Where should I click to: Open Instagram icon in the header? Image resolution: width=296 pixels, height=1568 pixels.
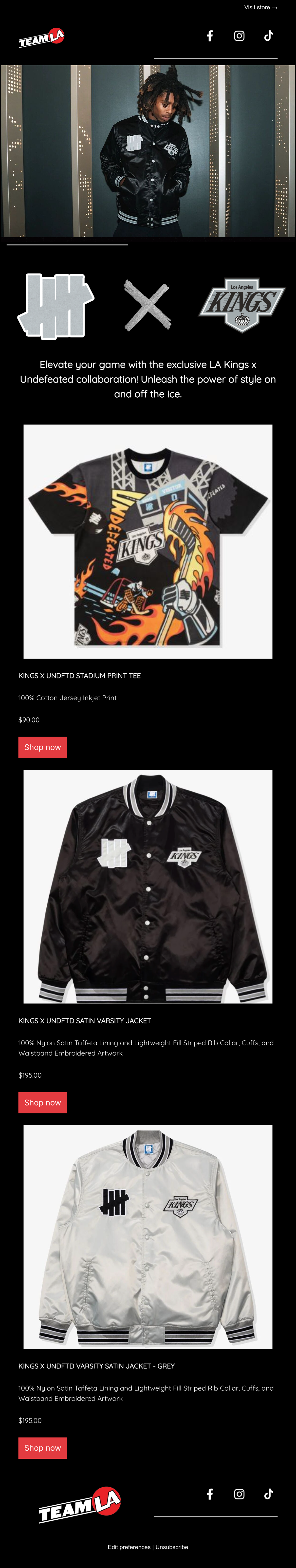click(239, 36)
